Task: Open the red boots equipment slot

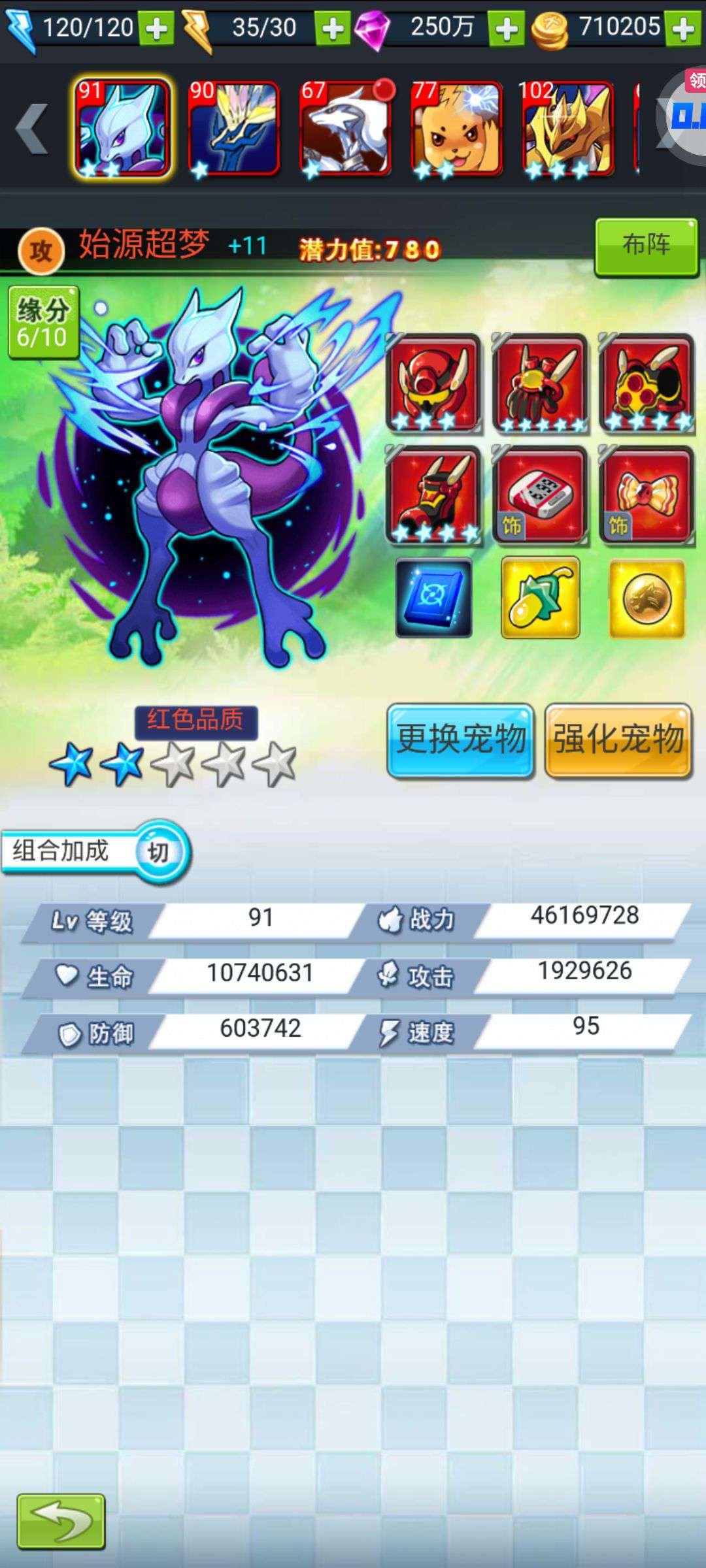Action: tap(434, 495)
